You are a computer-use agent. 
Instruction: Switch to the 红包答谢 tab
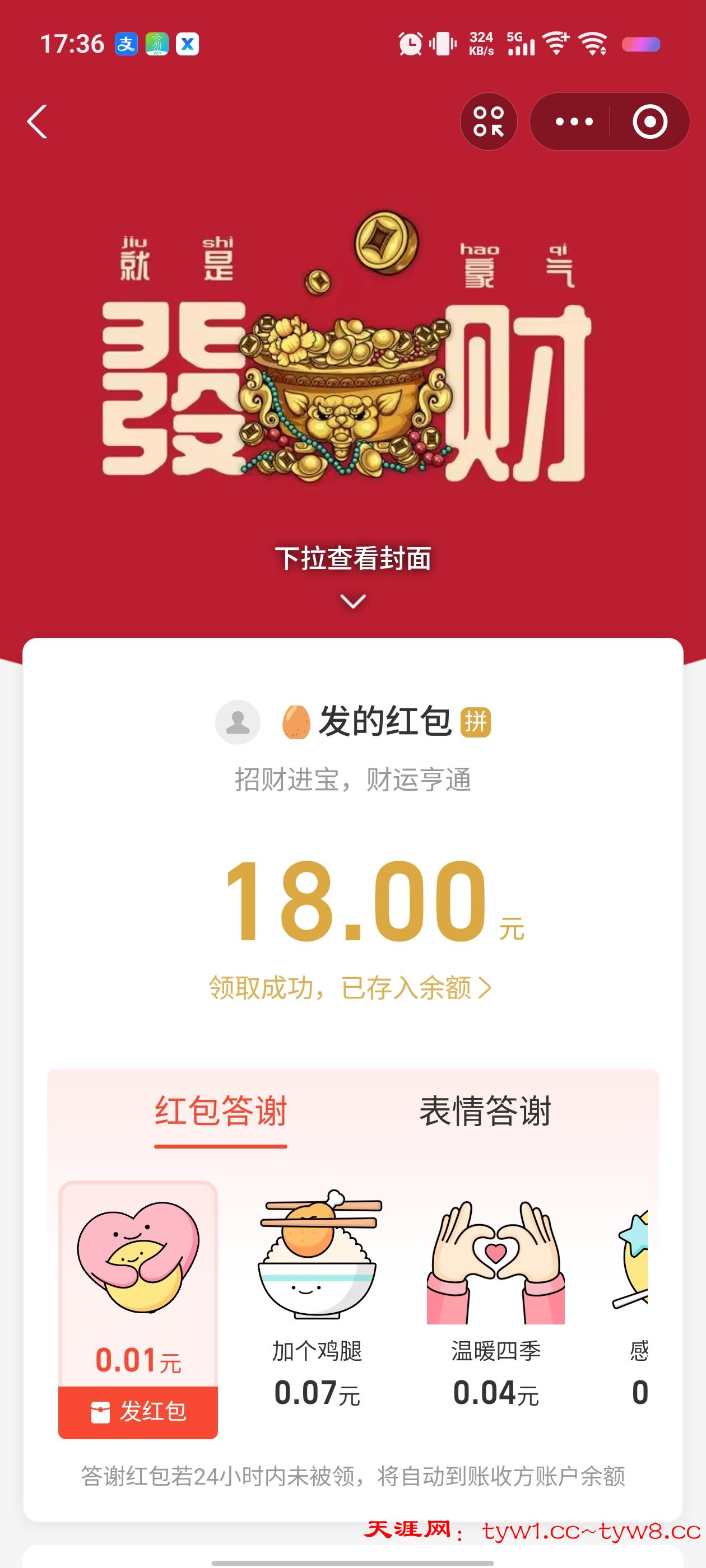(x=221, y=1112)
